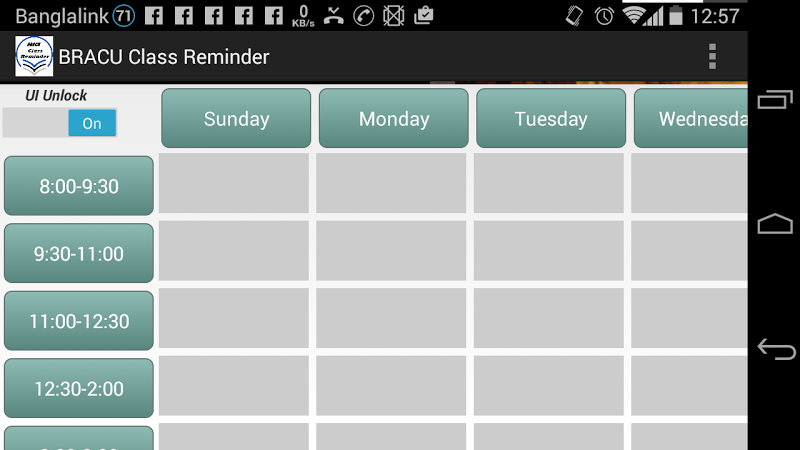Screen dimensions: 800x450
Task: Tap the 12:30-2:00 time slot button
Action: coord(79,388)
